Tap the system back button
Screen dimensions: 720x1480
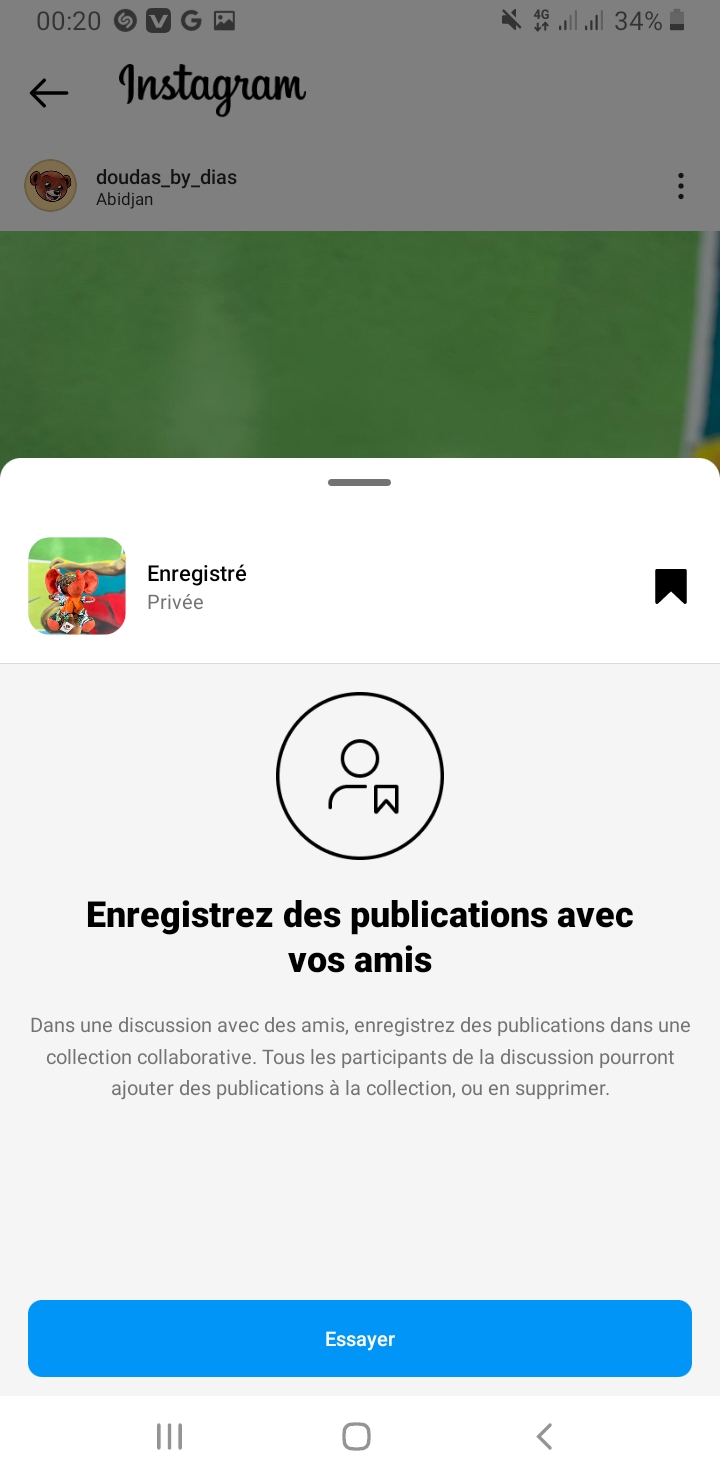pyautogui.click(x=544, y=1437)
